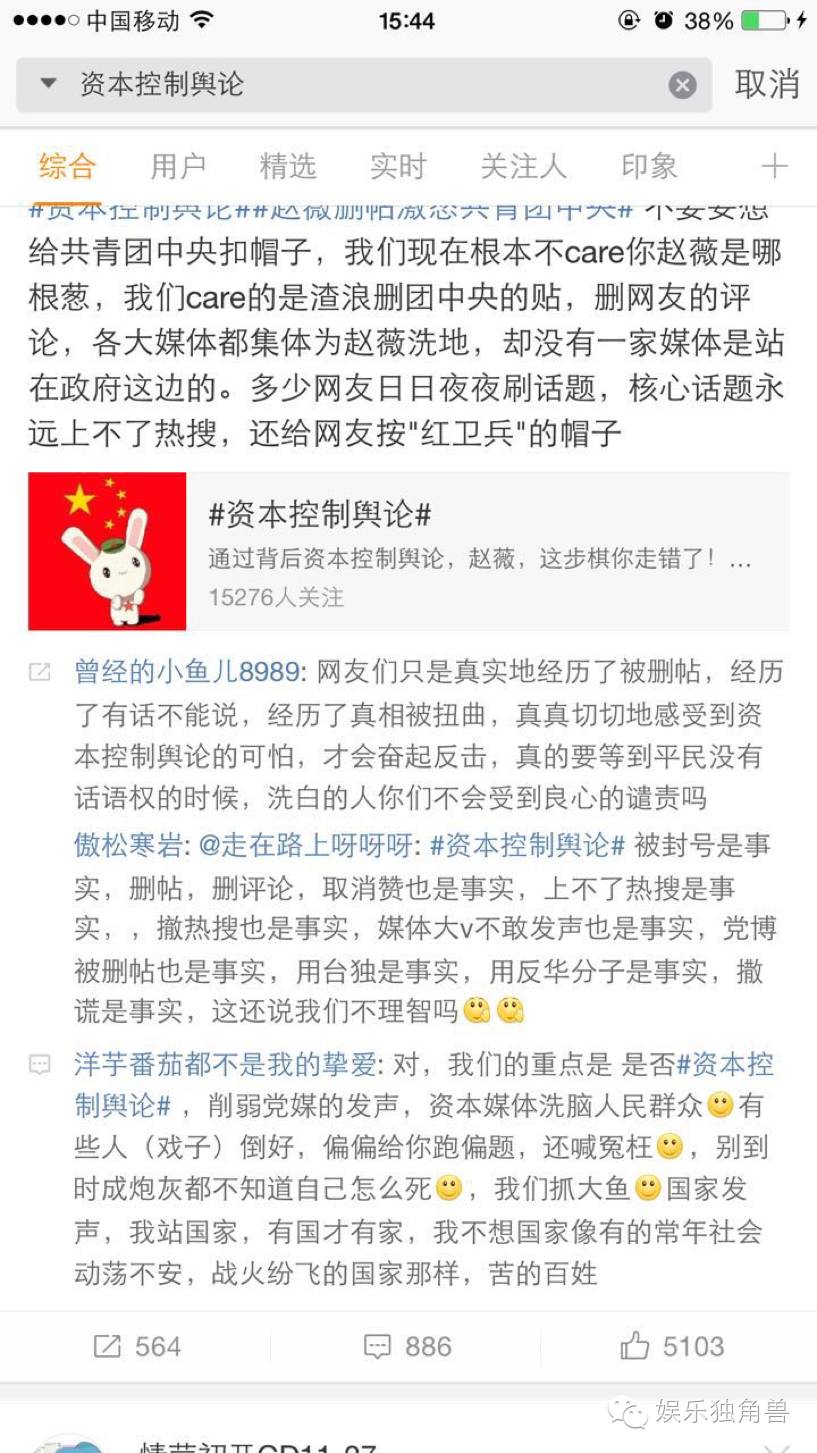
Task: Like the post with 5103 likes
Action: tap(672, 1346)
